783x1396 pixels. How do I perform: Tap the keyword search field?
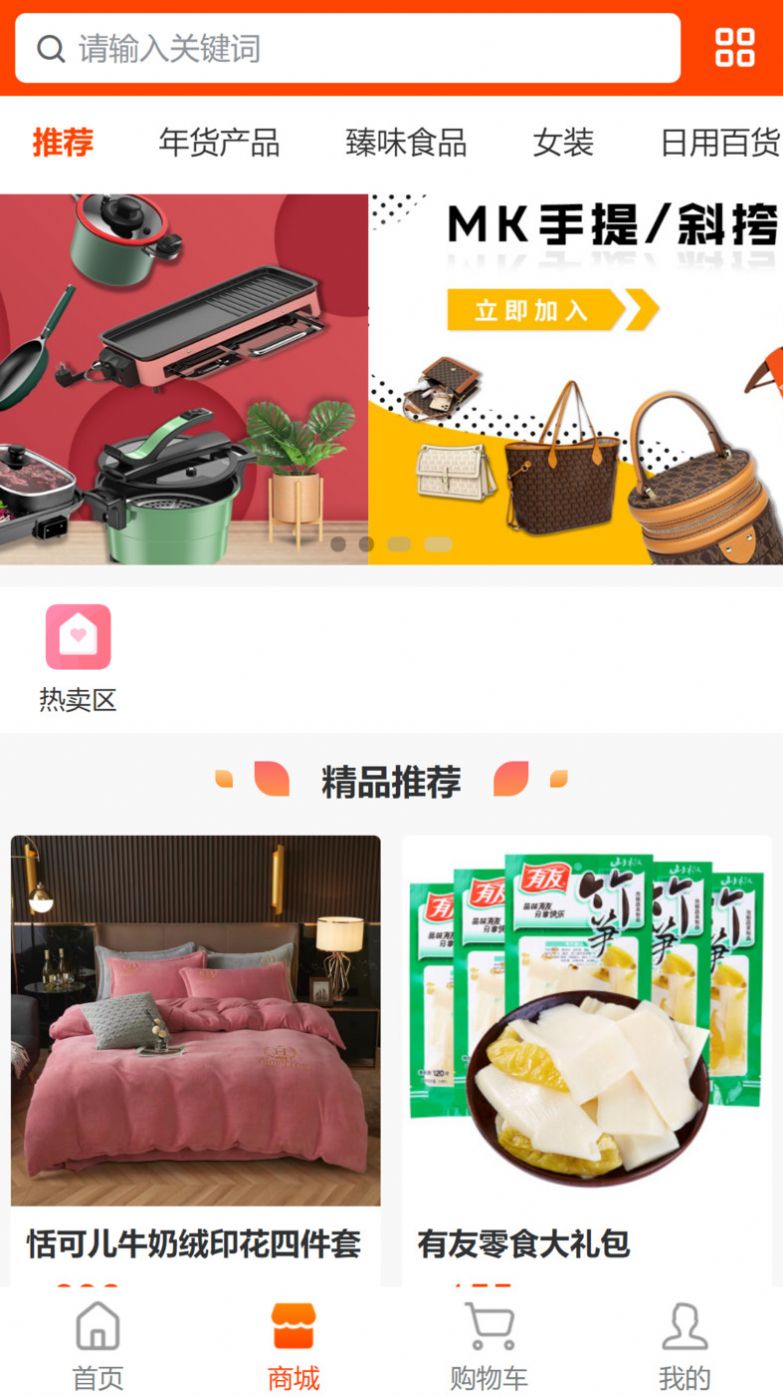(x=347, y=48)
